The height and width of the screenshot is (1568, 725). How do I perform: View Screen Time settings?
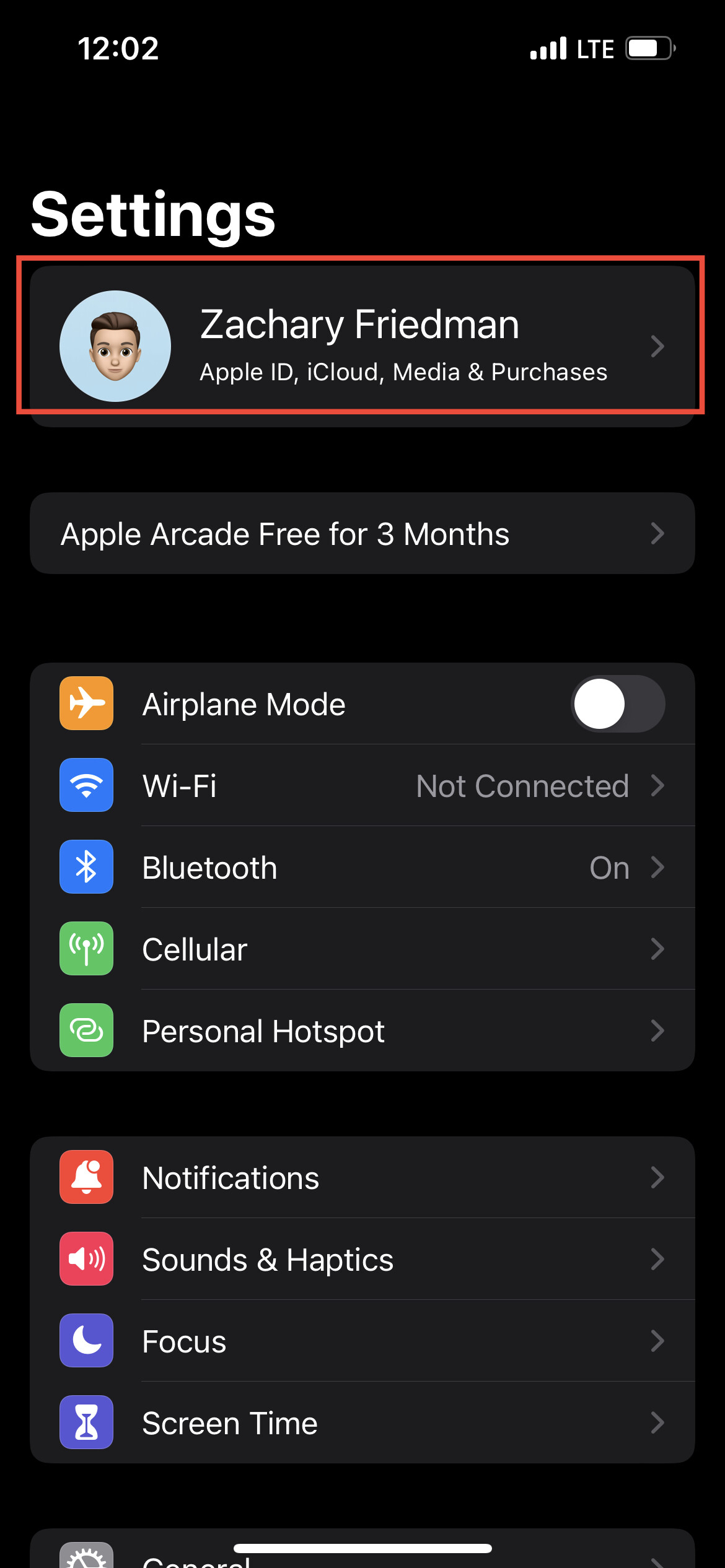click(362, 1422)
